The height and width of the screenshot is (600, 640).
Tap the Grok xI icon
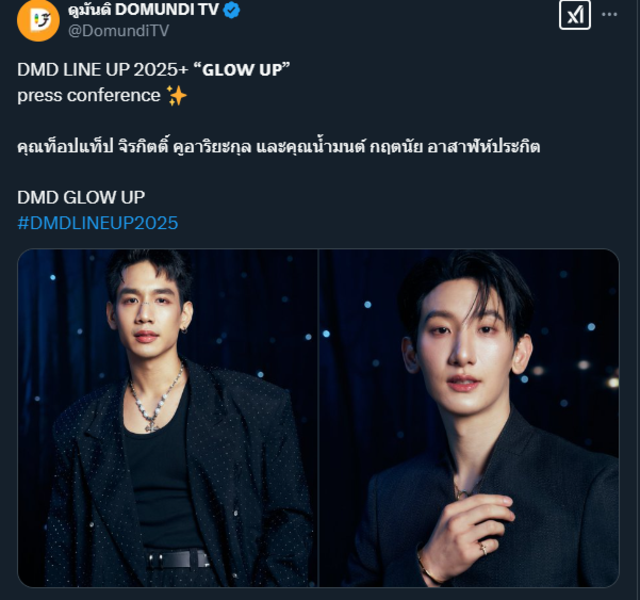point(575,15)
